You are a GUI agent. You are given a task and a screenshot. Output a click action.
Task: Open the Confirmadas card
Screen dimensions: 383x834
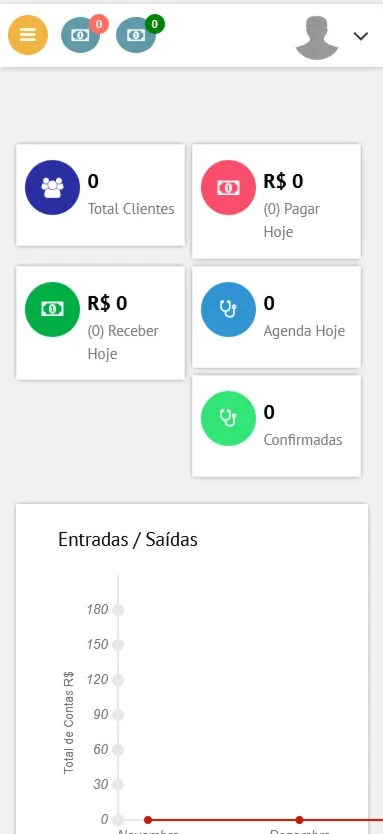(x=276, y=426)
